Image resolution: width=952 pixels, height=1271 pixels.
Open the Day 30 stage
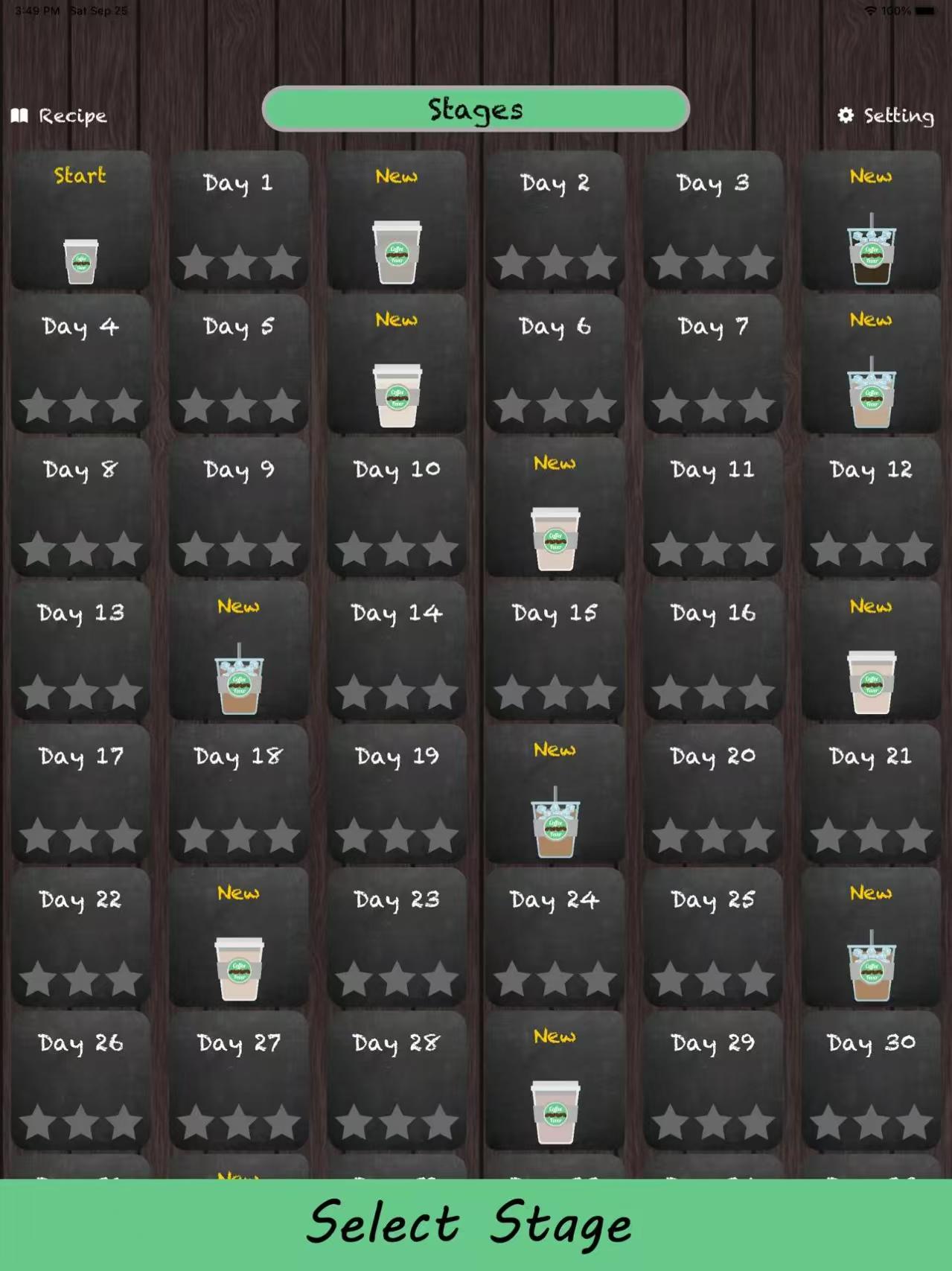(871, 1081)
